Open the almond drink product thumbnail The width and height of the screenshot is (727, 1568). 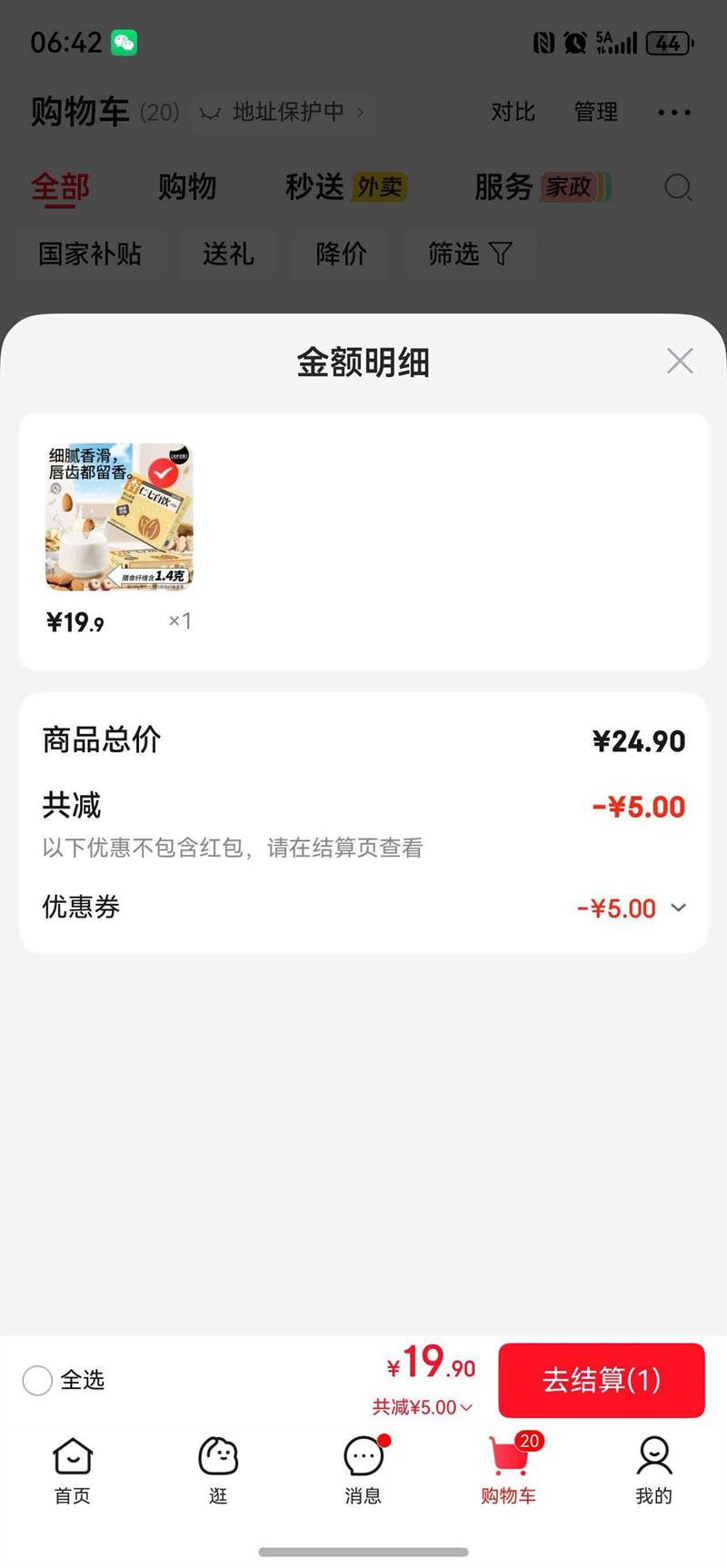tap(119, 517)
